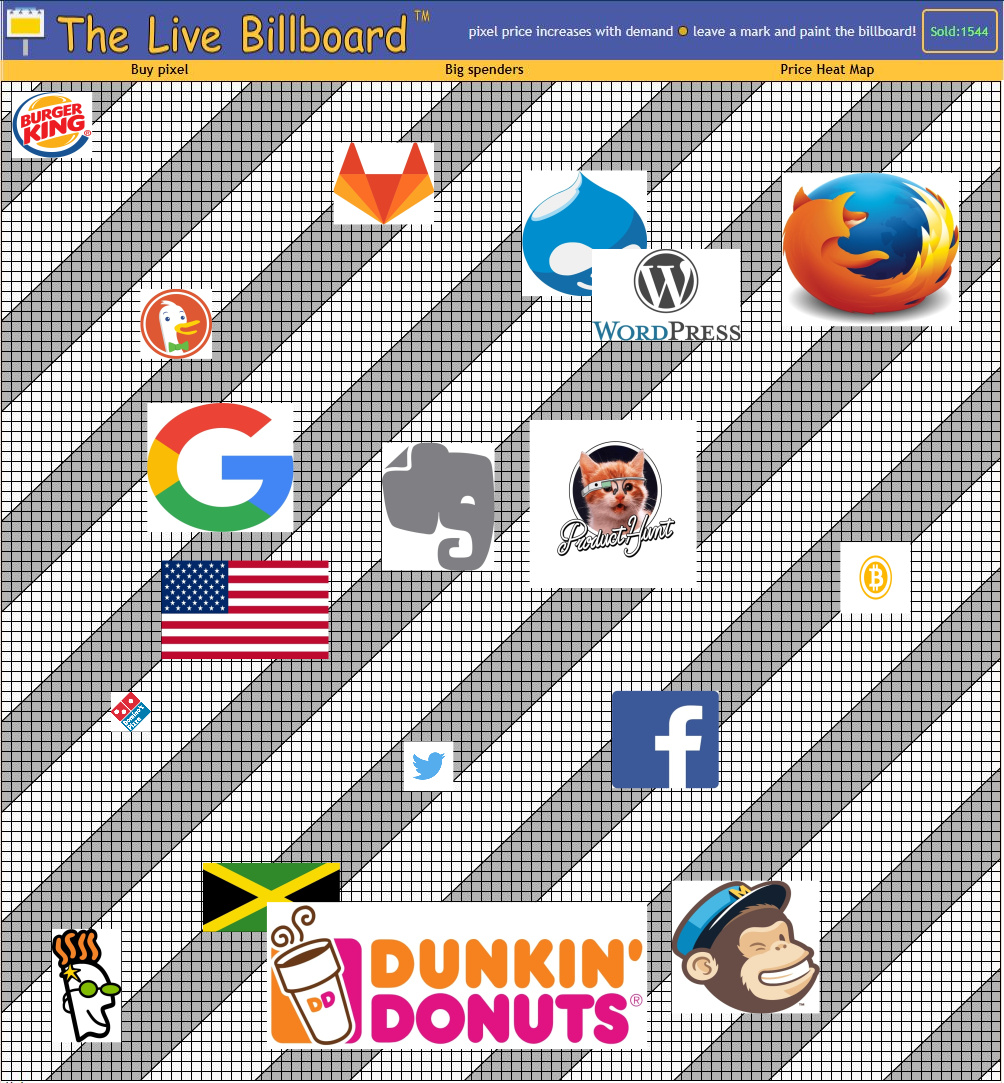Switch to Big spenders
Viewport: 1004px width, 1083px height.
[484, 70]
